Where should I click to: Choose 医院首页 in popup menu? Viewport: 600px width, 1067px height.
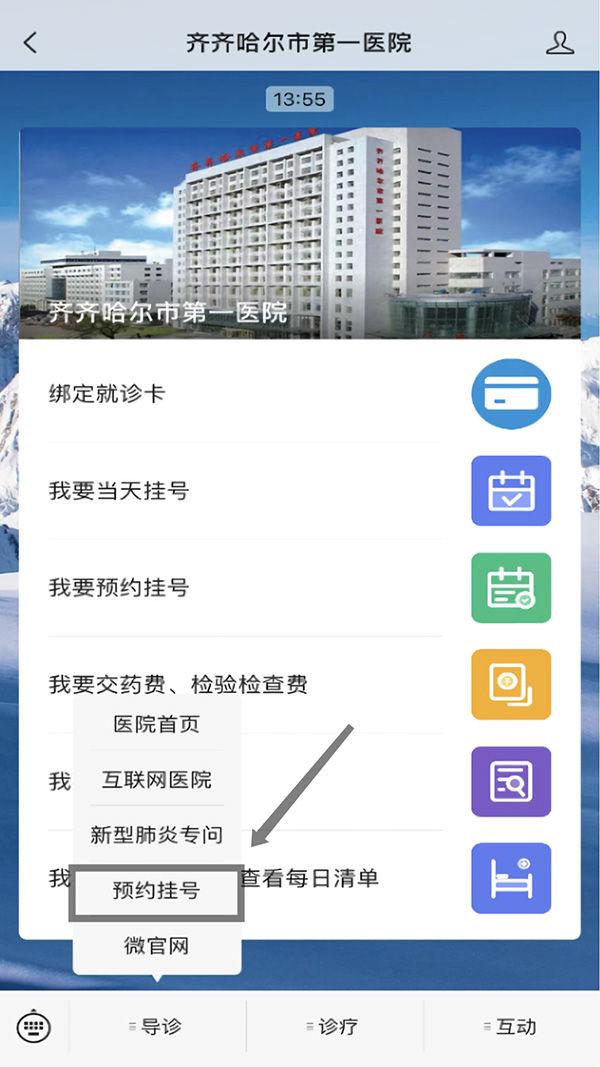tap(156, 724)
